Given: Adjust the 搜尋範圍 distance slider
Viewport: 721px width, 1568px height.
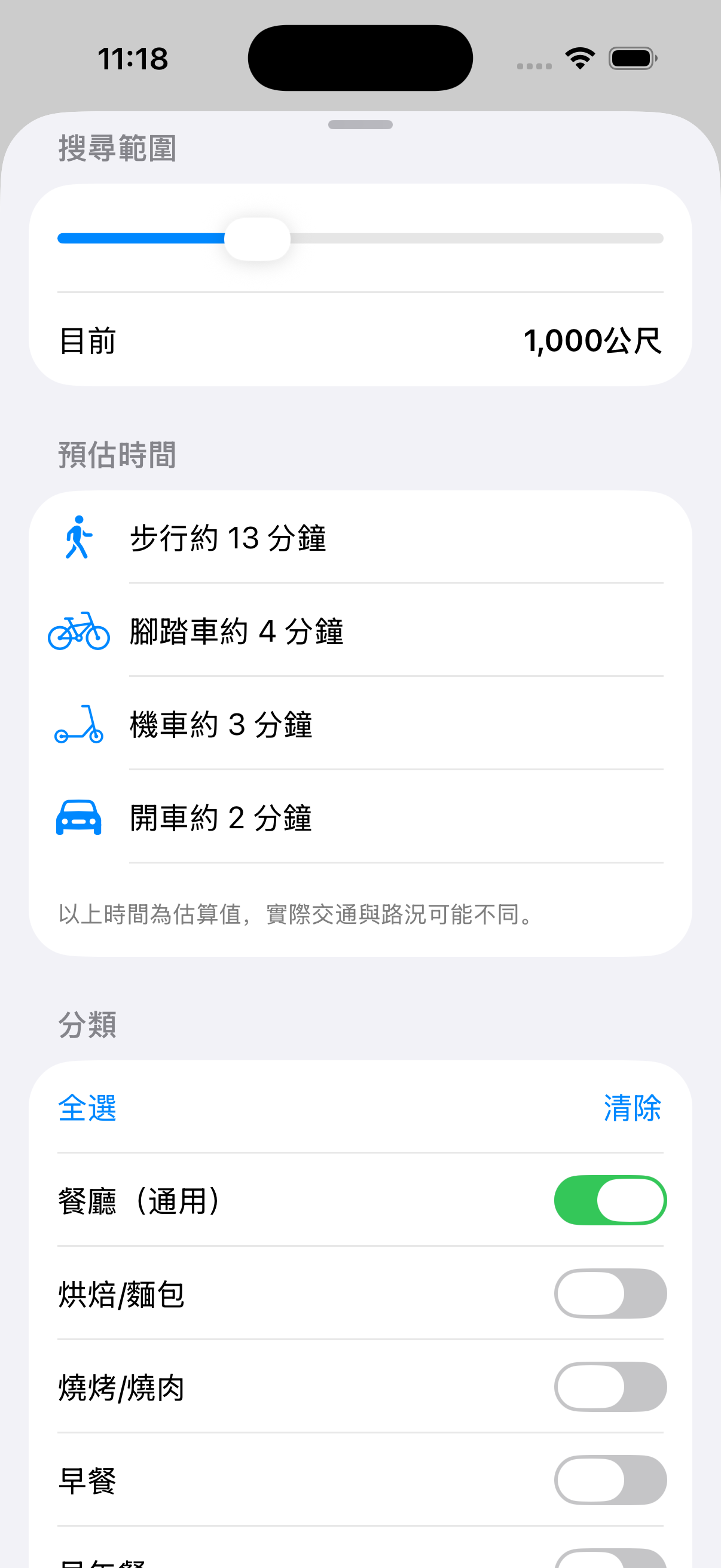Looking at the screenshot, I should coord(258,238).
